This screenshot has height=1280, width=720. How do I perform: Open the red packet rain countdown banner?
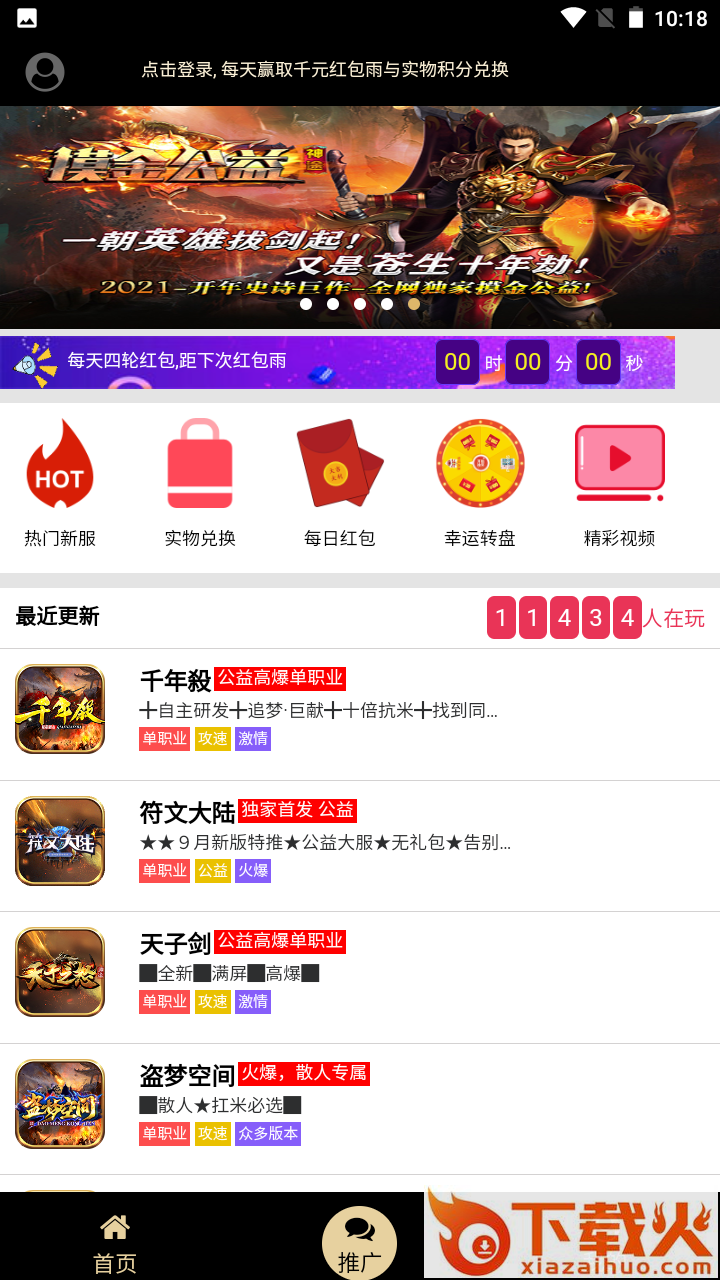tap(337, 362)
